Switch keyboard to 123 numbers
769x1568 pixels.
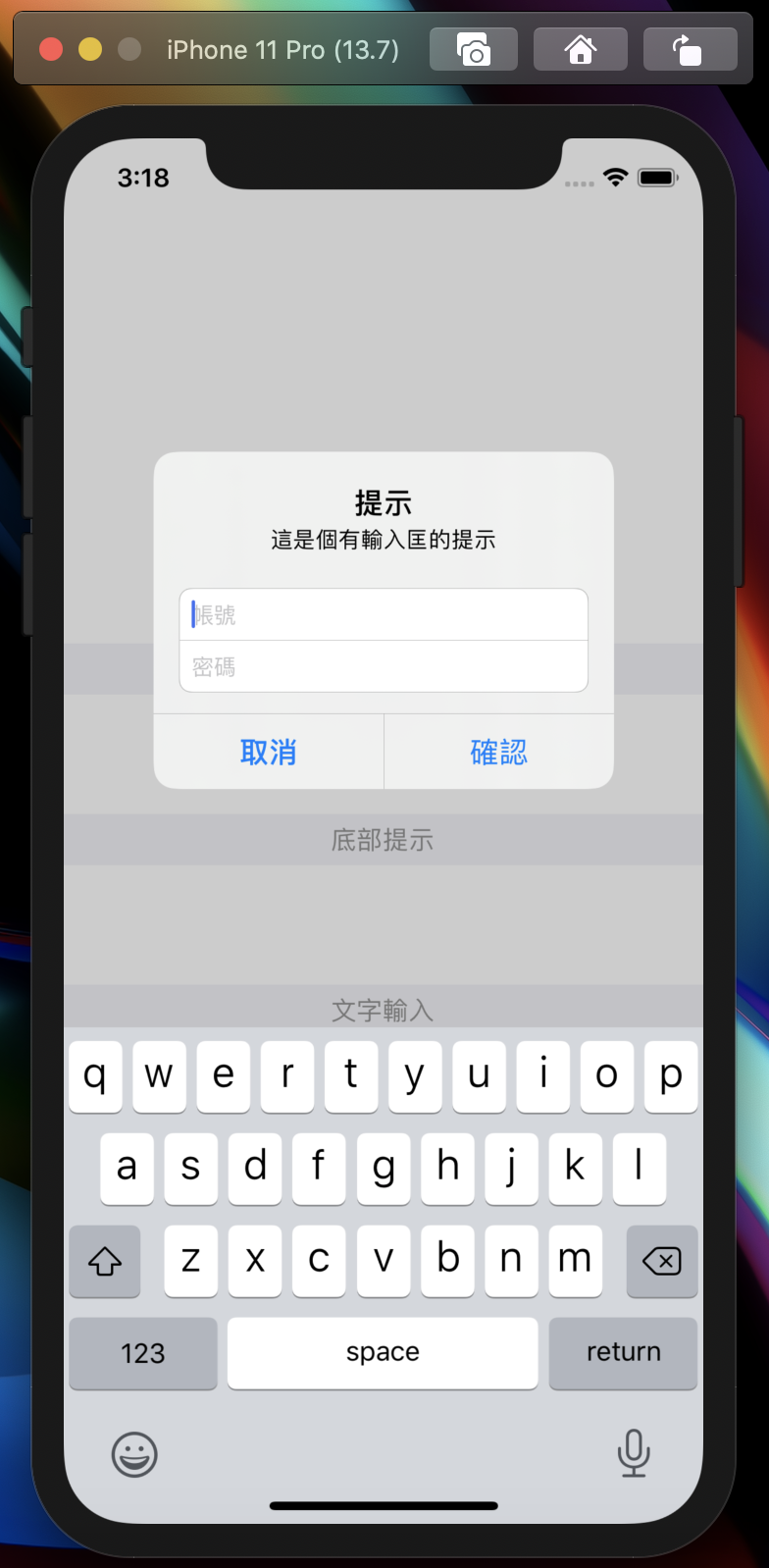coord(143,1353)
